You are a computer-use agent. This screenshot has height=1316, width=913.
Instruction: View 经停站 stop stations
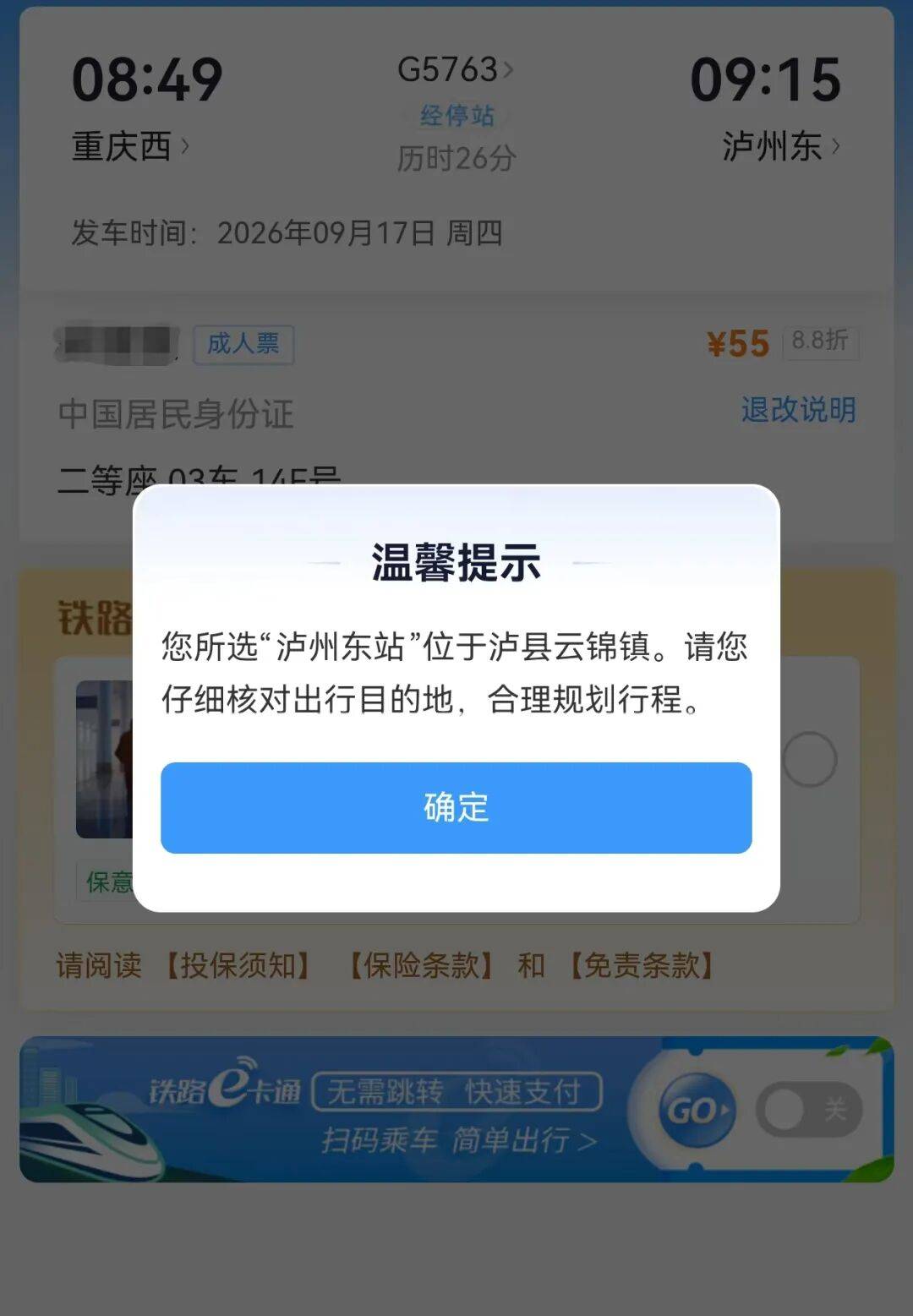pos(456,115)
